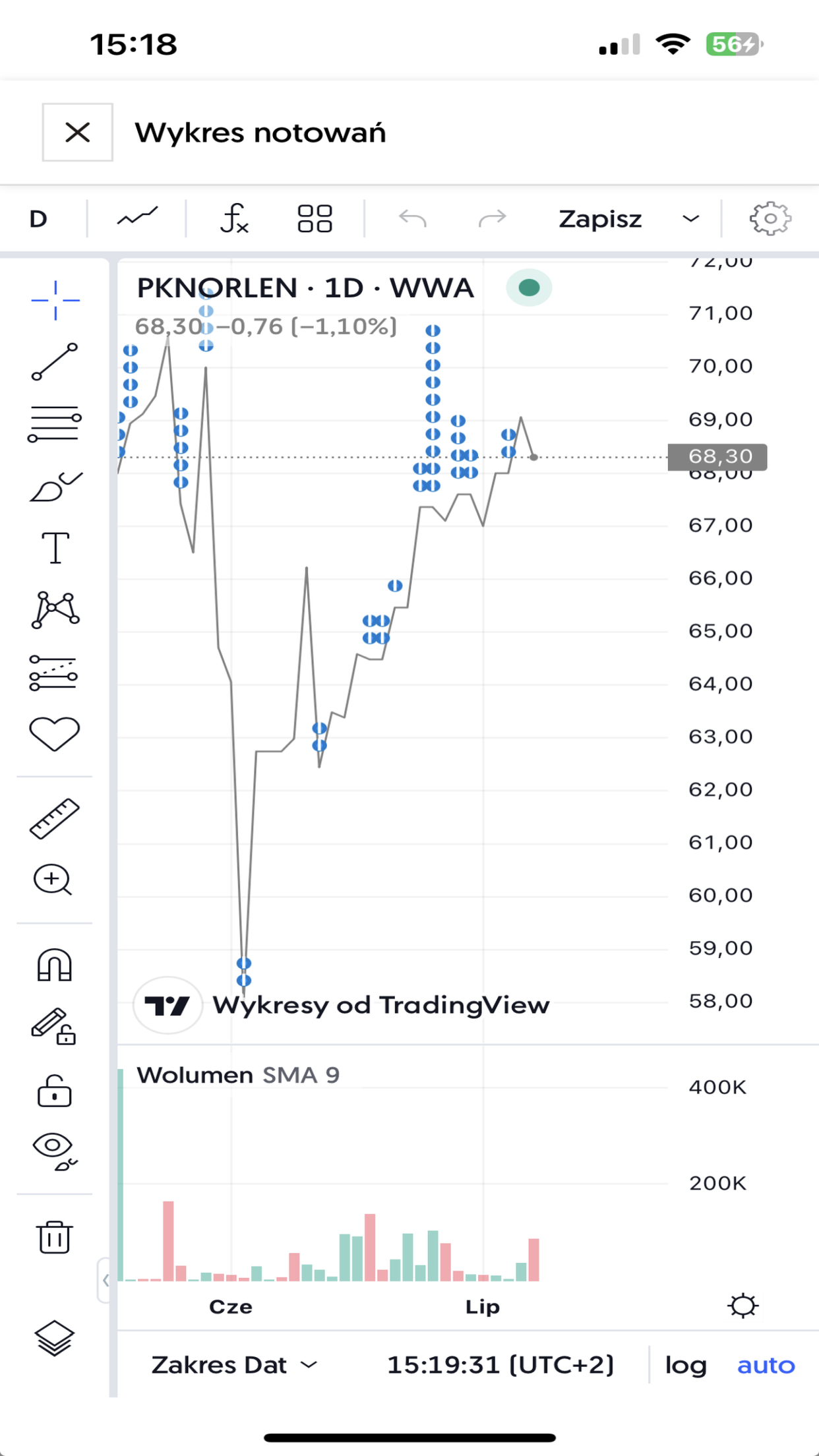Close the Wykres notowań chart screen
This screenshot has width=819, height=1456.
point(77,133)
